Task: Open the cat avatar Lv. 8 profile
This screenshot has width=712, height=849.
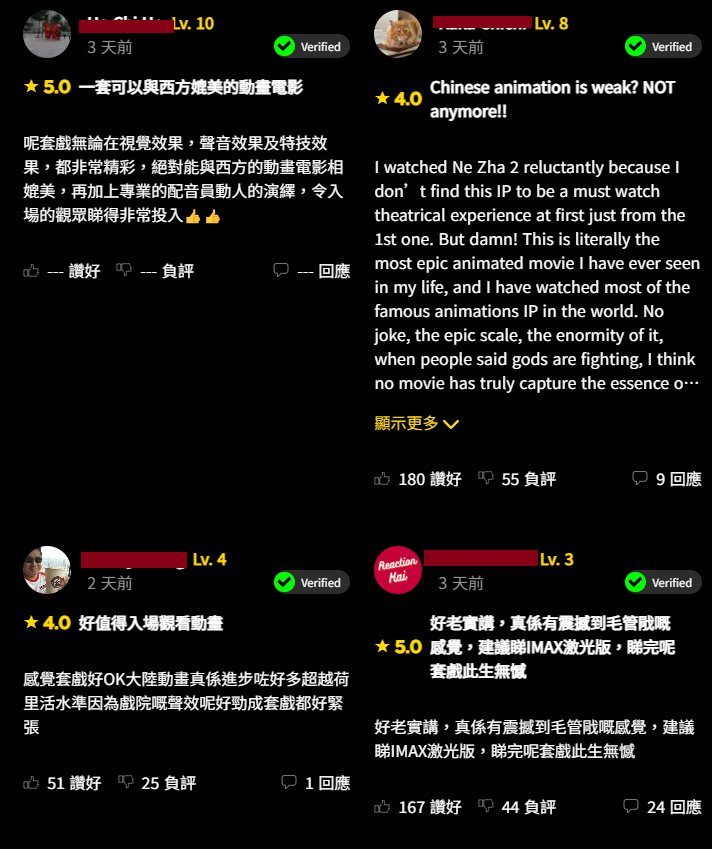Action: [x=398, y=34]
